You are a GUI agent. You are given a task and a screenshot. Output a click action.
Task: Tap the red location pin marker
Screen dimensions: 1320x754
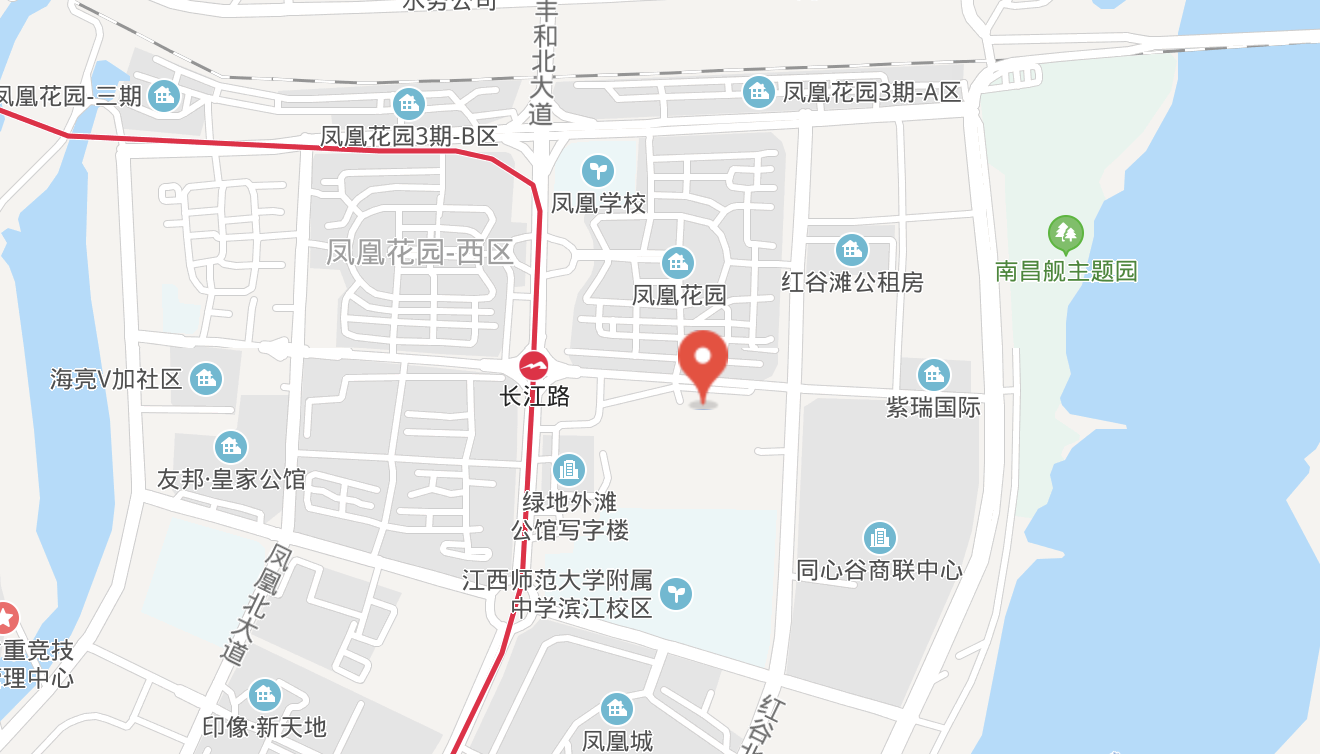click(703, 362)
